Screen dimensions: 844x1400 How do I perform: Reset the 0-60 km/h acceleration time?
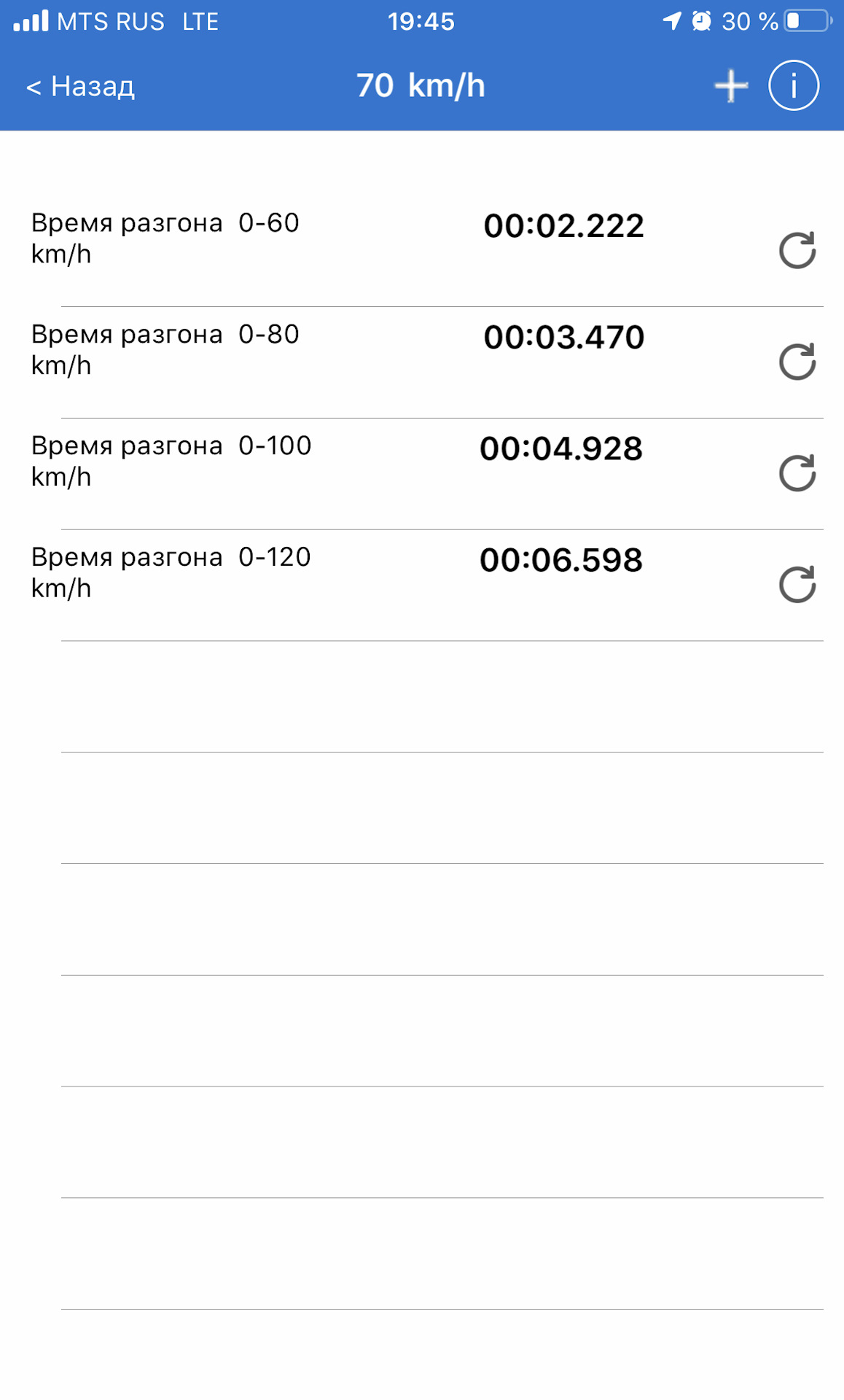(797, 251)
